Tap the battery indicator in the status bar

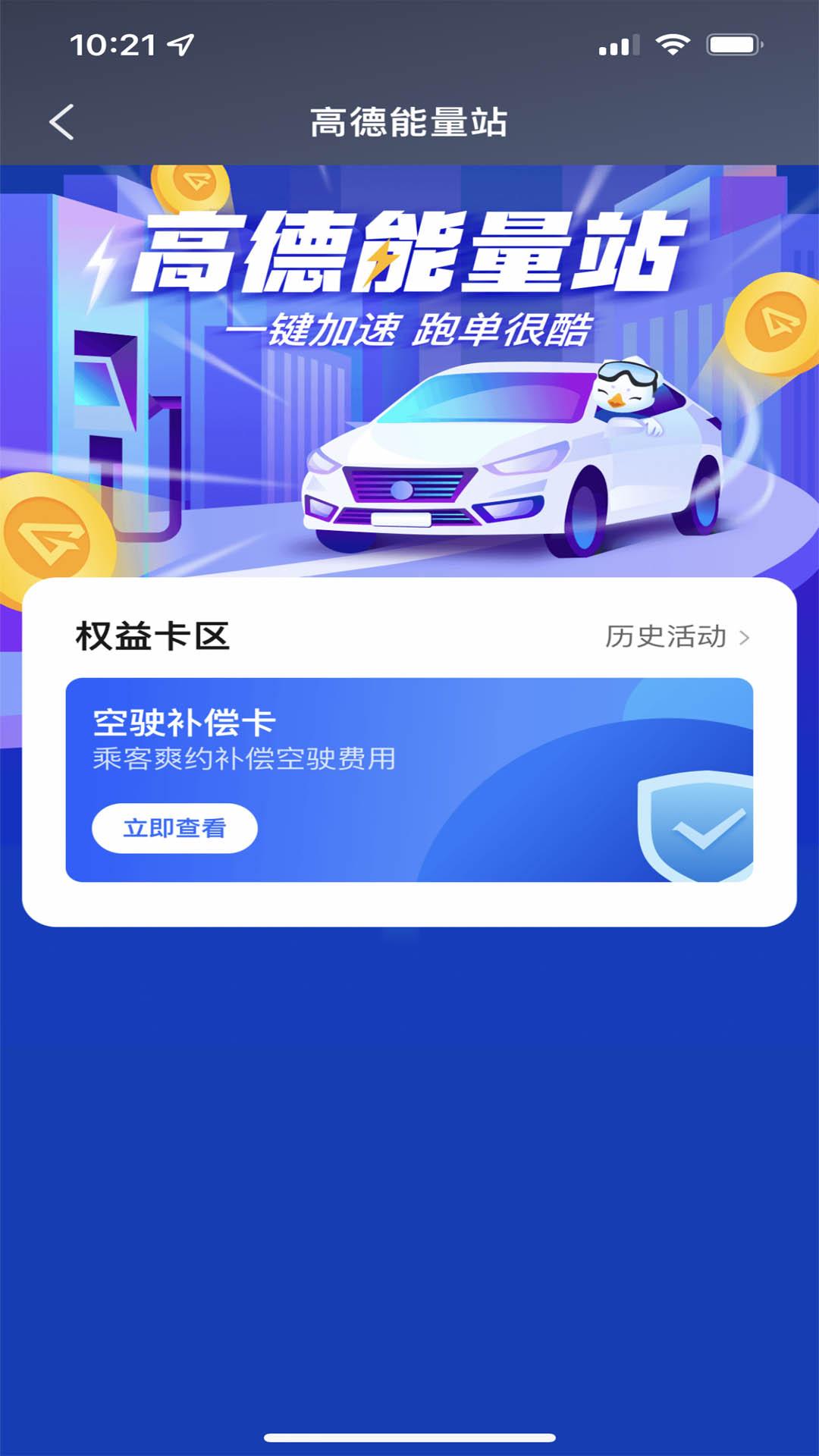point(733,43)
